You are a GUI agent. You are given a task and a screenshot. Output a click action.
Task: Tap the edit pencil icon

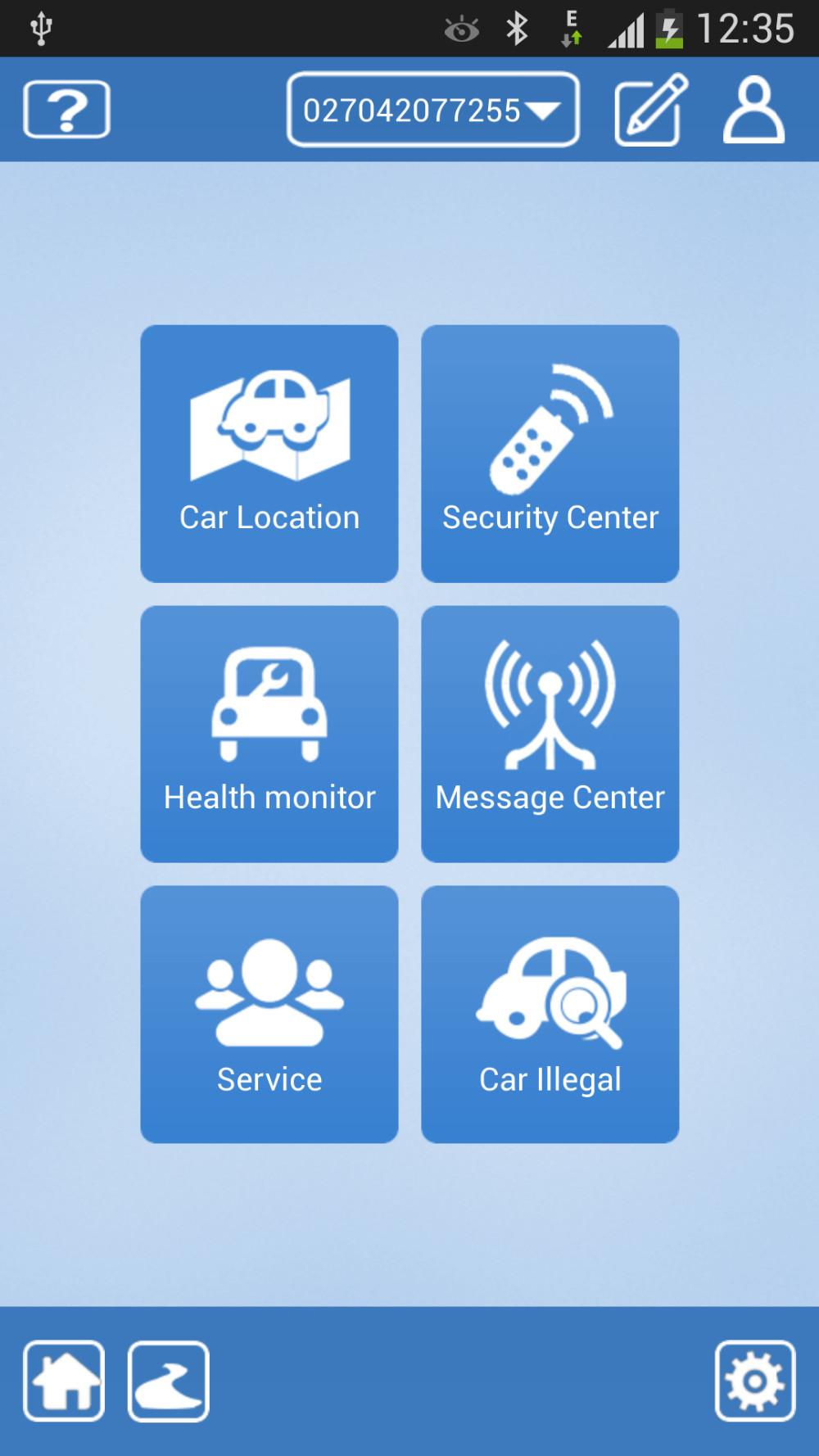tap(650, 110)
